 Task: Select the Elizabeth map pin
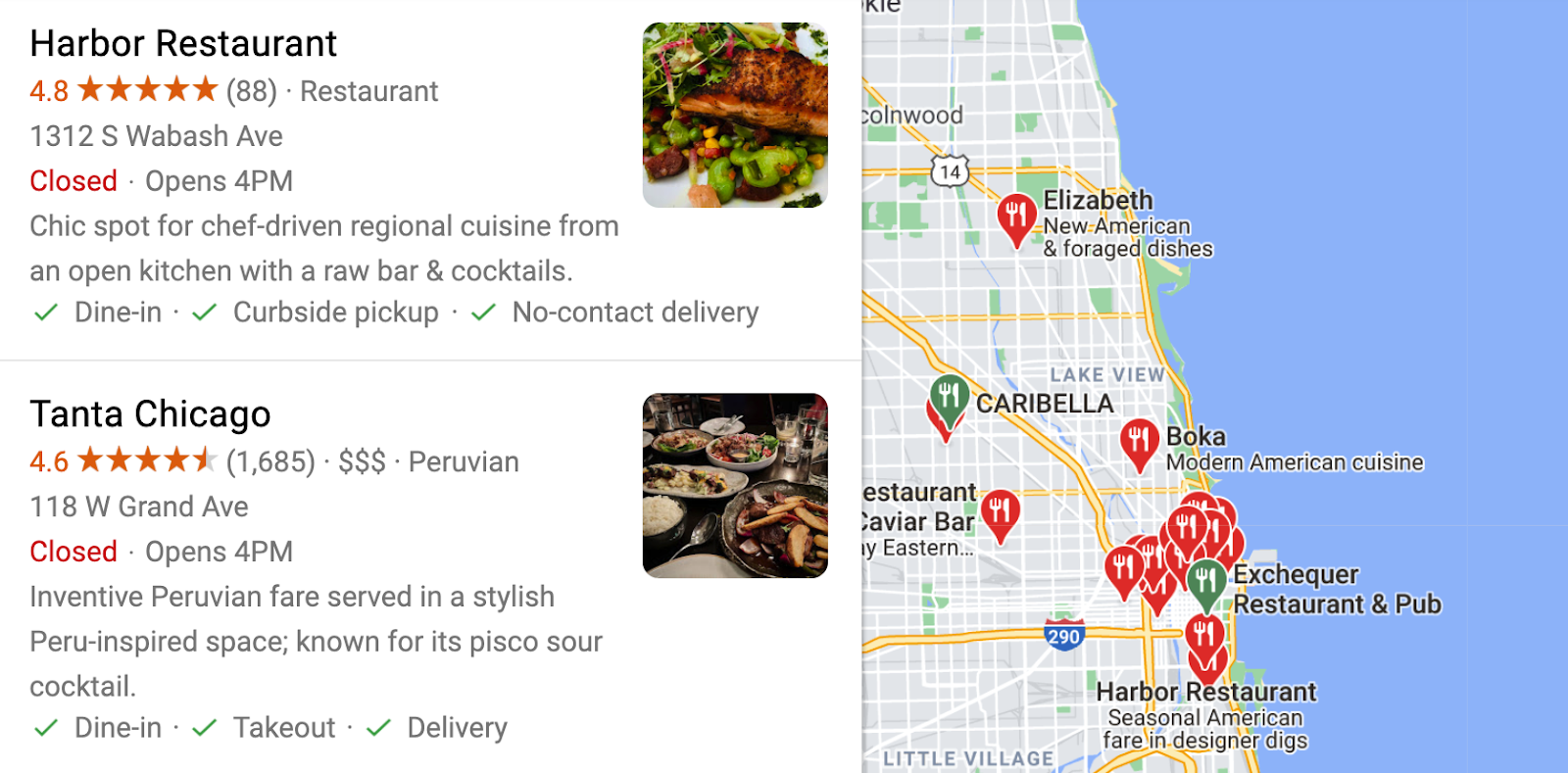pos(1017,216)
